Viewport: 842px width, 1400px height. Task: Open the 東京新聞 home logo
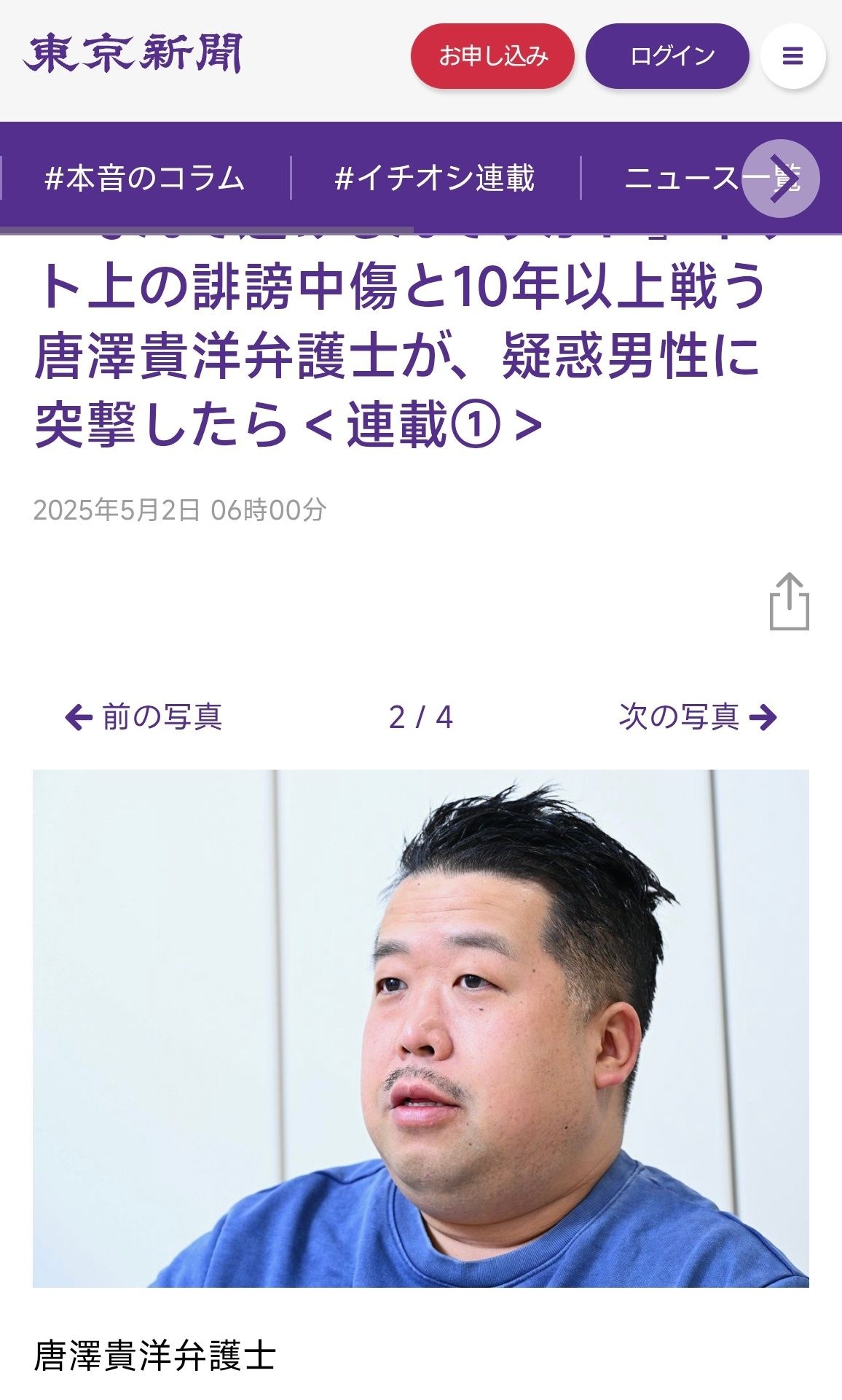coord(133,53)
